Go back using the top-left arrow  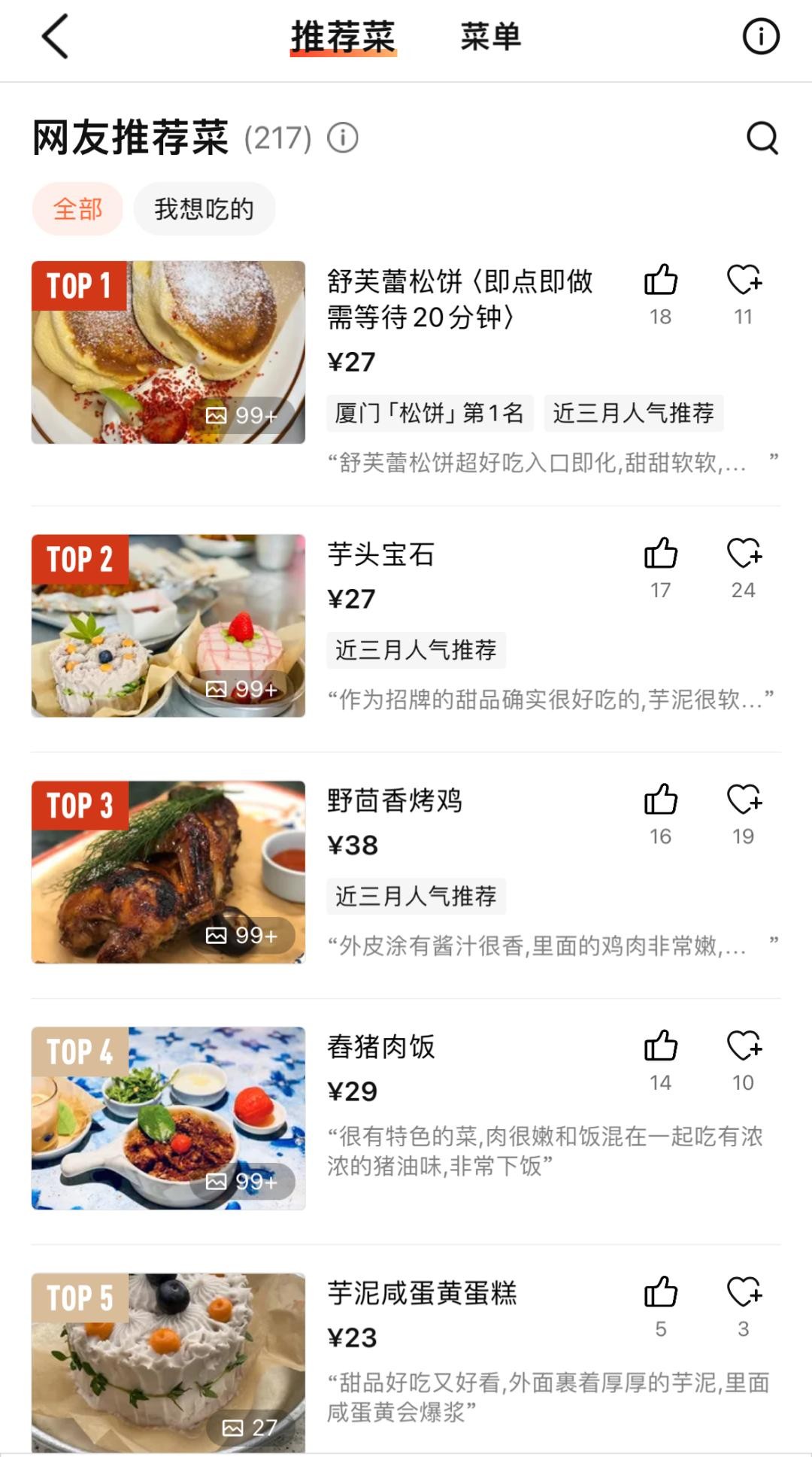[56, 37]
